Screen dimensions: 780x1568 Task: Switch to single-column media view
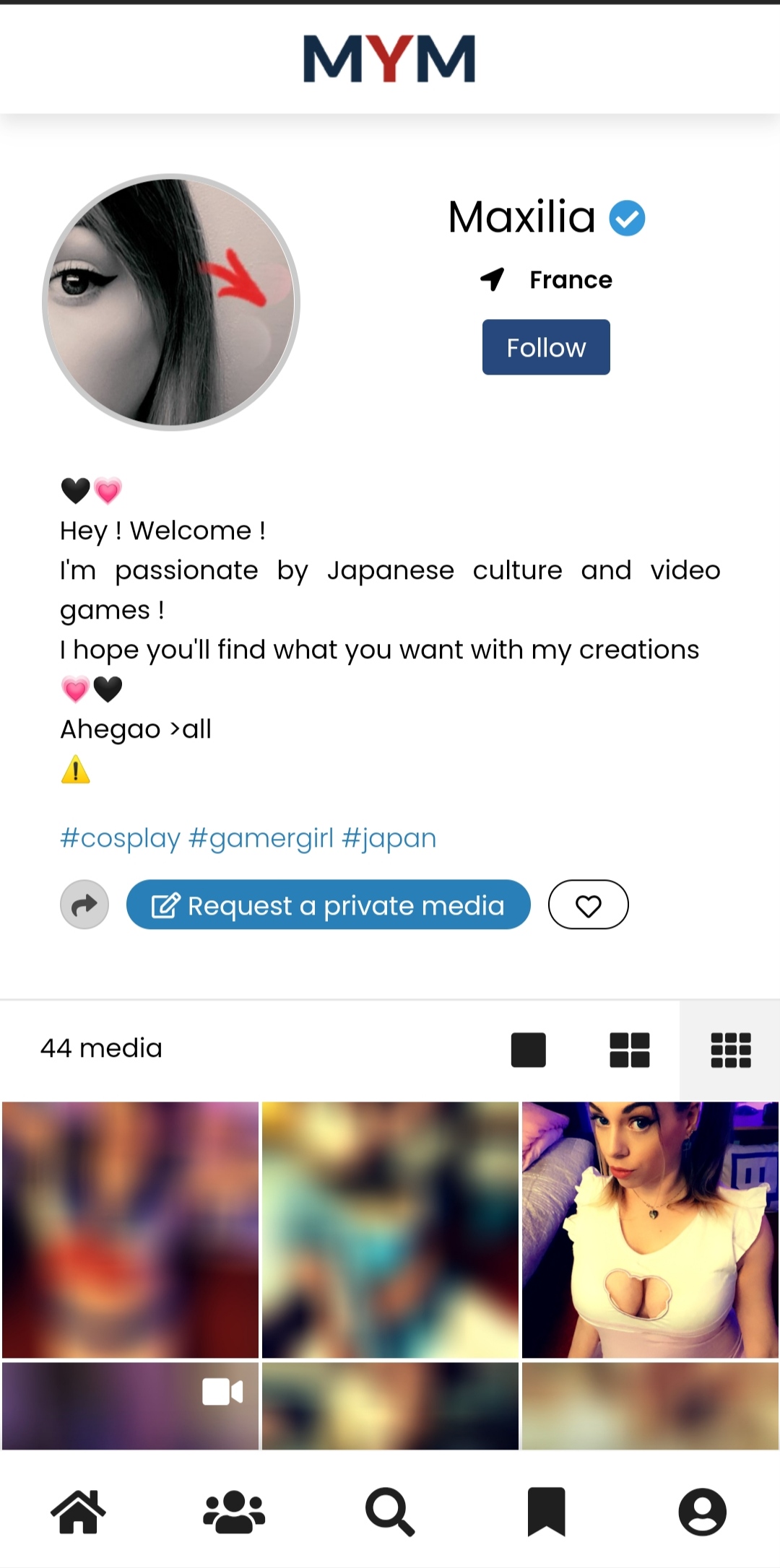point(528,1050)
